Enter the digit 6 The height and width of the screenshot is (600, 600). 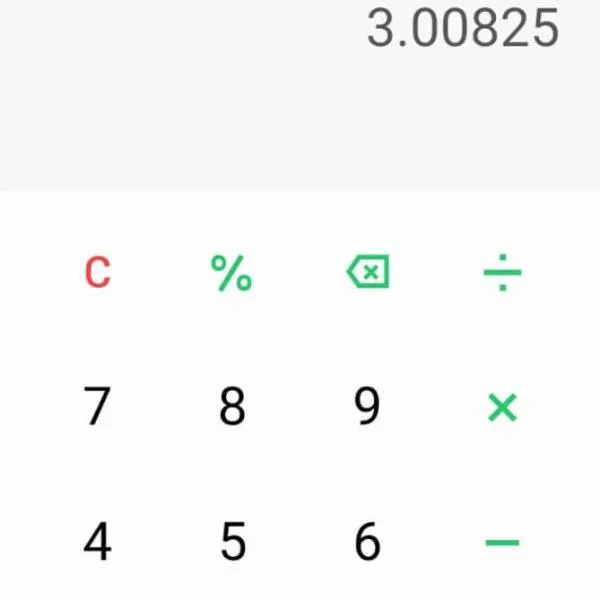pos(367,542)
